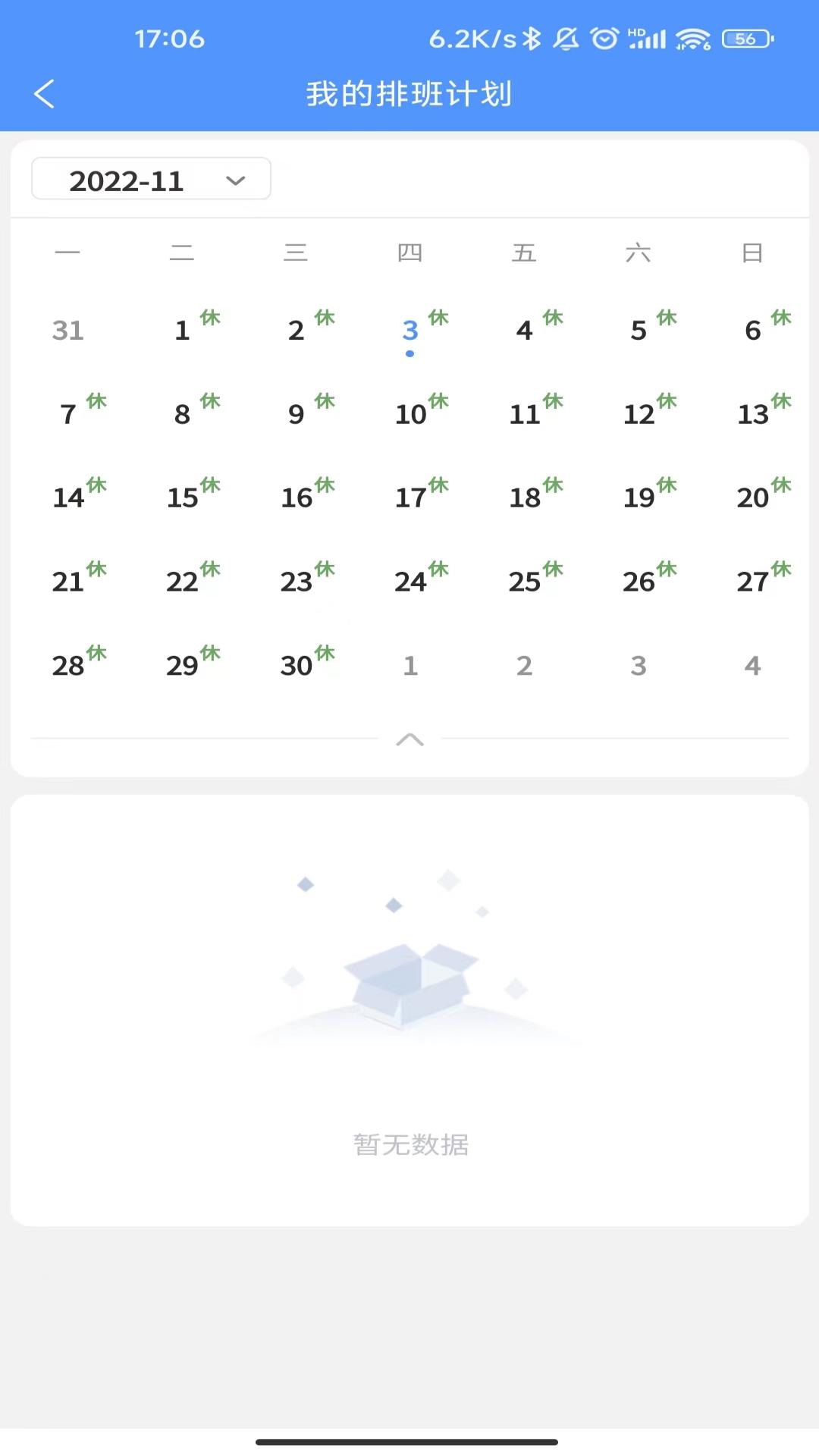This screenshot has height=1456, width=819.
Task: Go back from 我的排班计划
Action: pyautogui.click(x=45, y=94)
